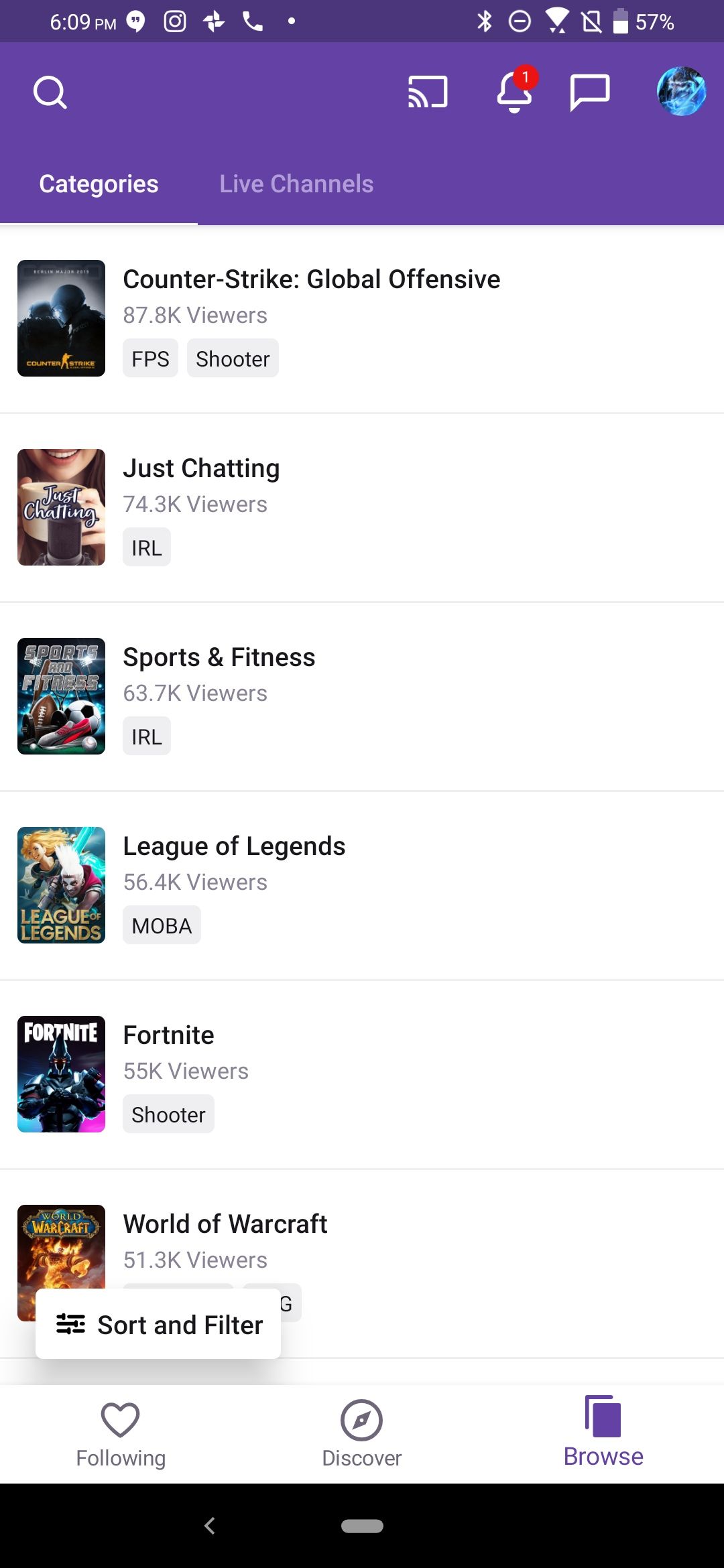The width and height of the screenshot is (724, 1568).
Task: Open the World of Warcraft category
Action: click(x=225, y=1224)
